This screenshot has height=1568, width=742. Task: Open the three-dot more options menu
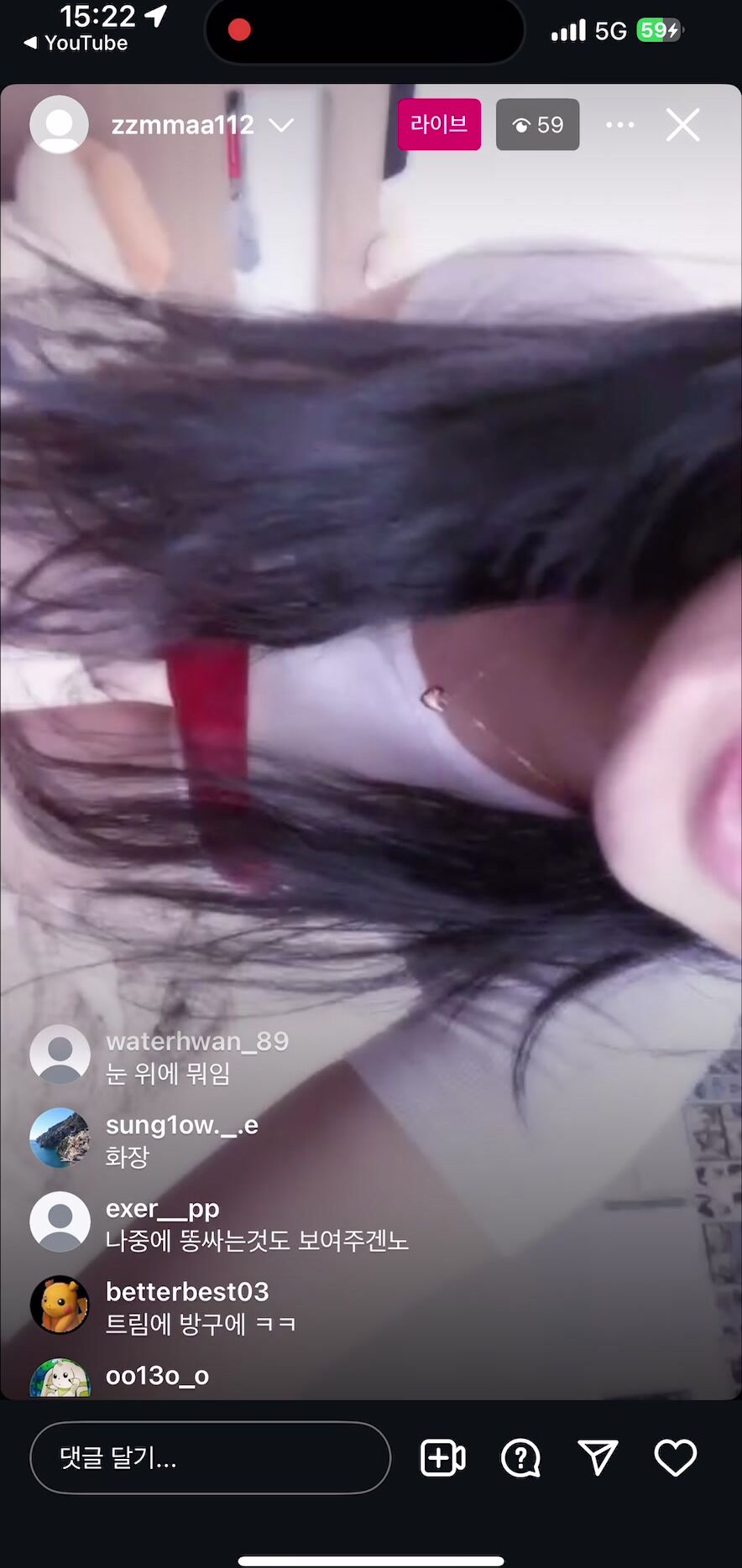pos(620,125)
